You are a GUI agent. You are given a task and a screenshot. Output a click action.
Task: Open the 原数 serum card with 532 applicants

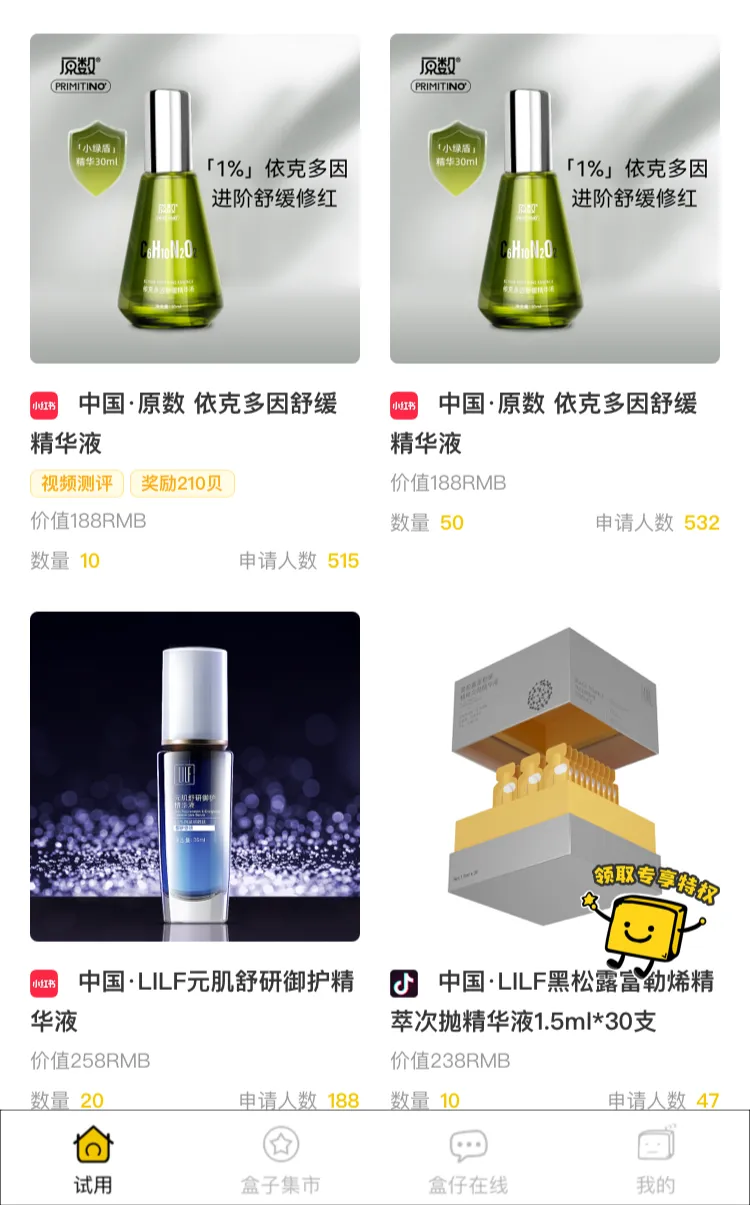pos(555,200)
